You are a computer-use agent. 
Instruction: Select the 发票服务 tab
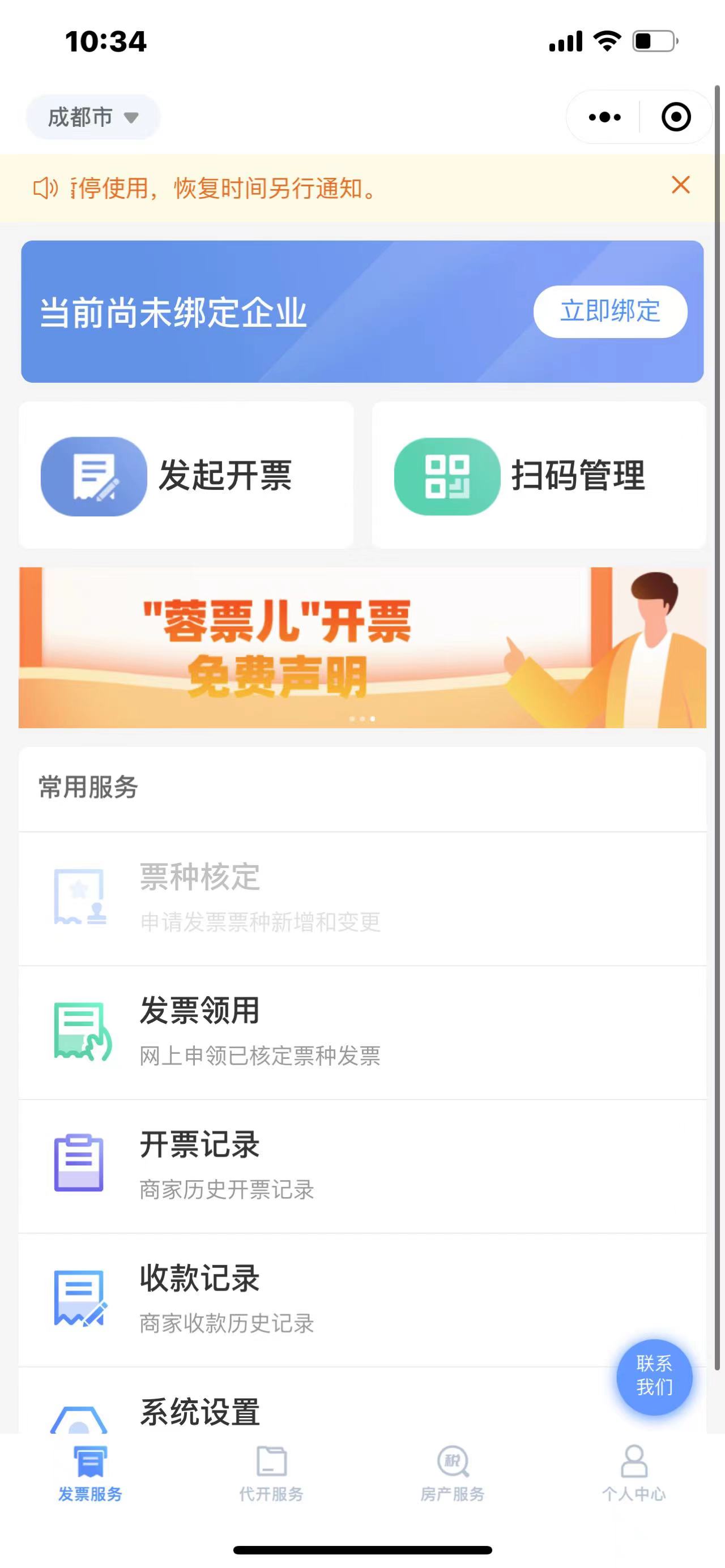pyautogui.click(x=90, y=1473)
